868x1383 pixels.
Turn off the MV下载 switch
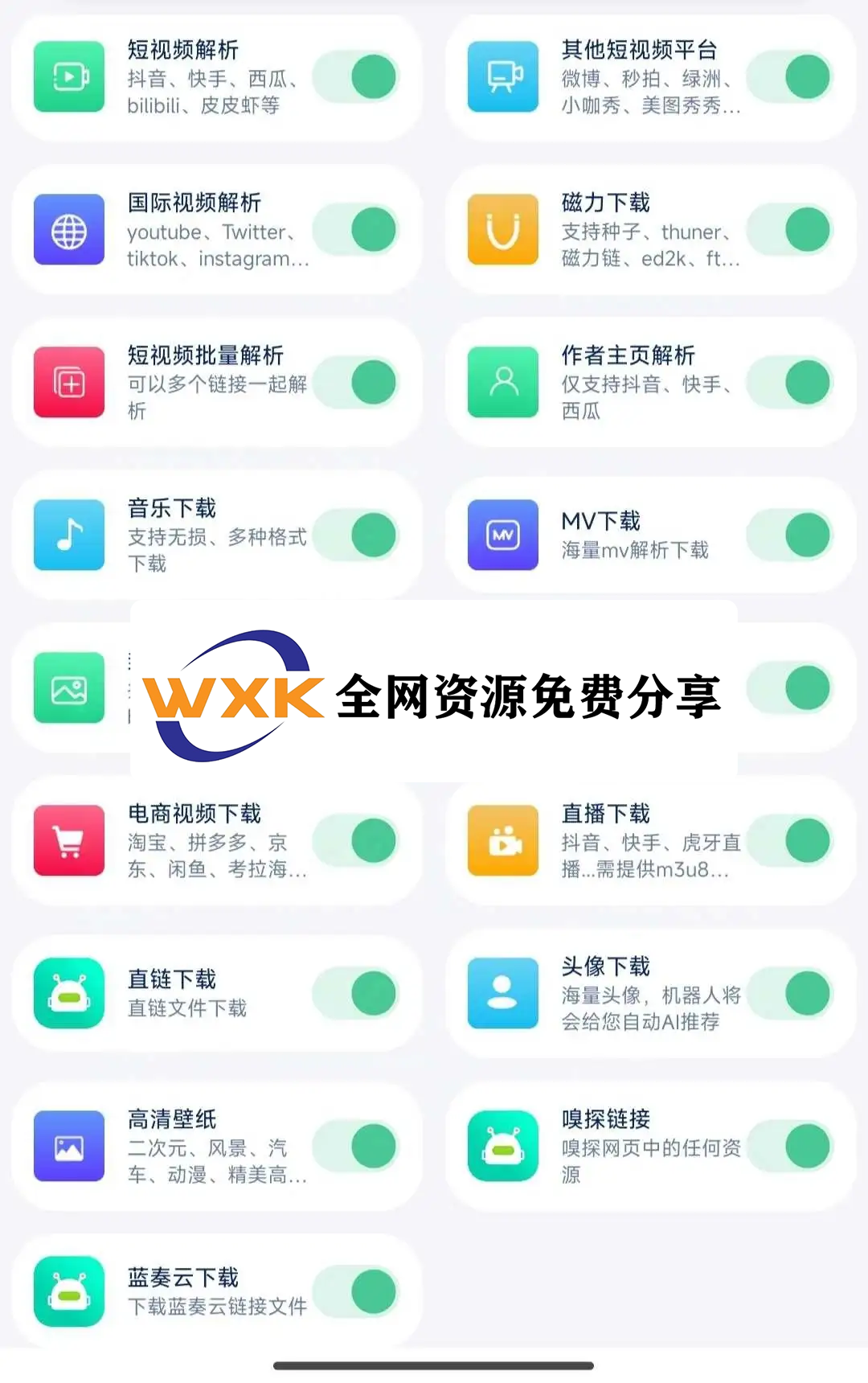coord(791,536)
